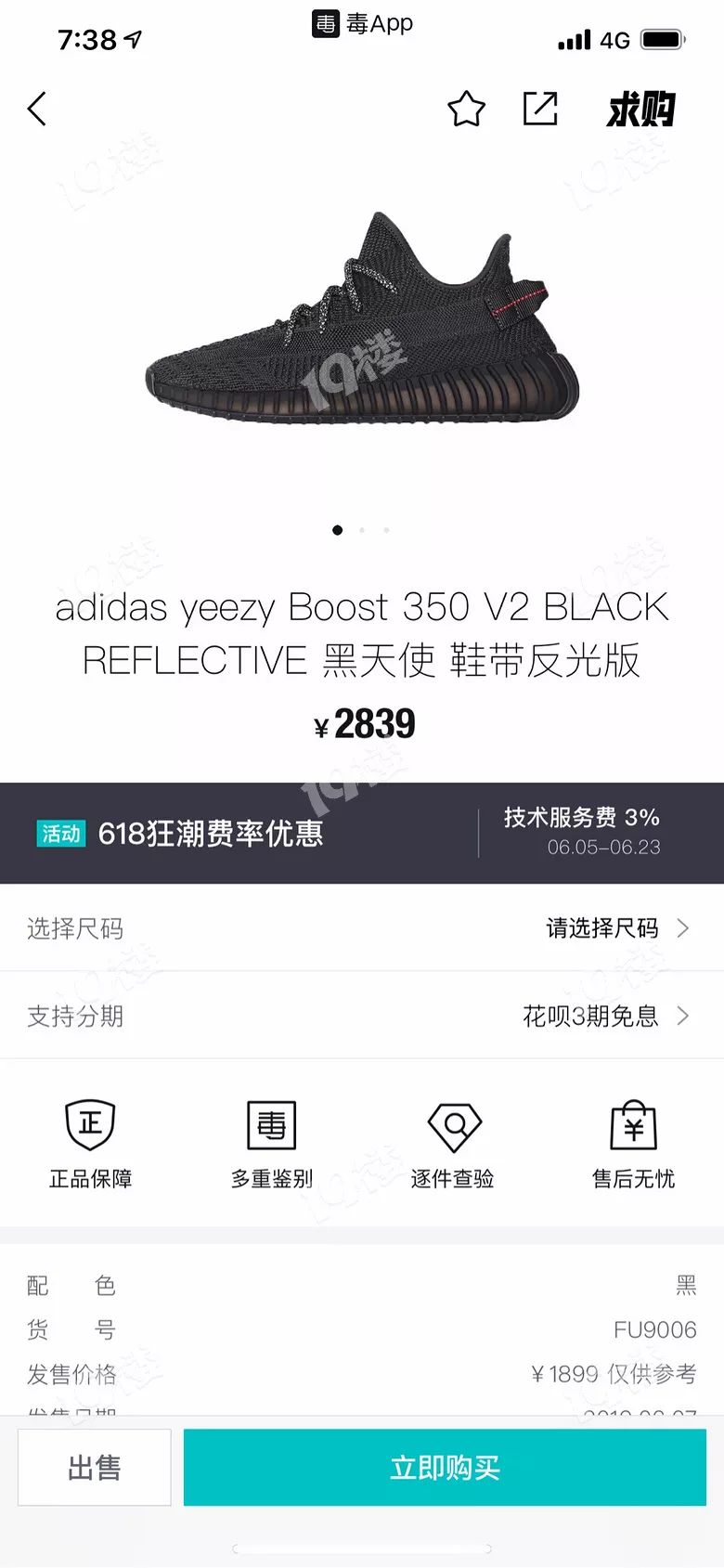Return to 毒App via status bar breadcrumb
The height and width of the screenshot is (1568, 724).
[x=363, y=23]
